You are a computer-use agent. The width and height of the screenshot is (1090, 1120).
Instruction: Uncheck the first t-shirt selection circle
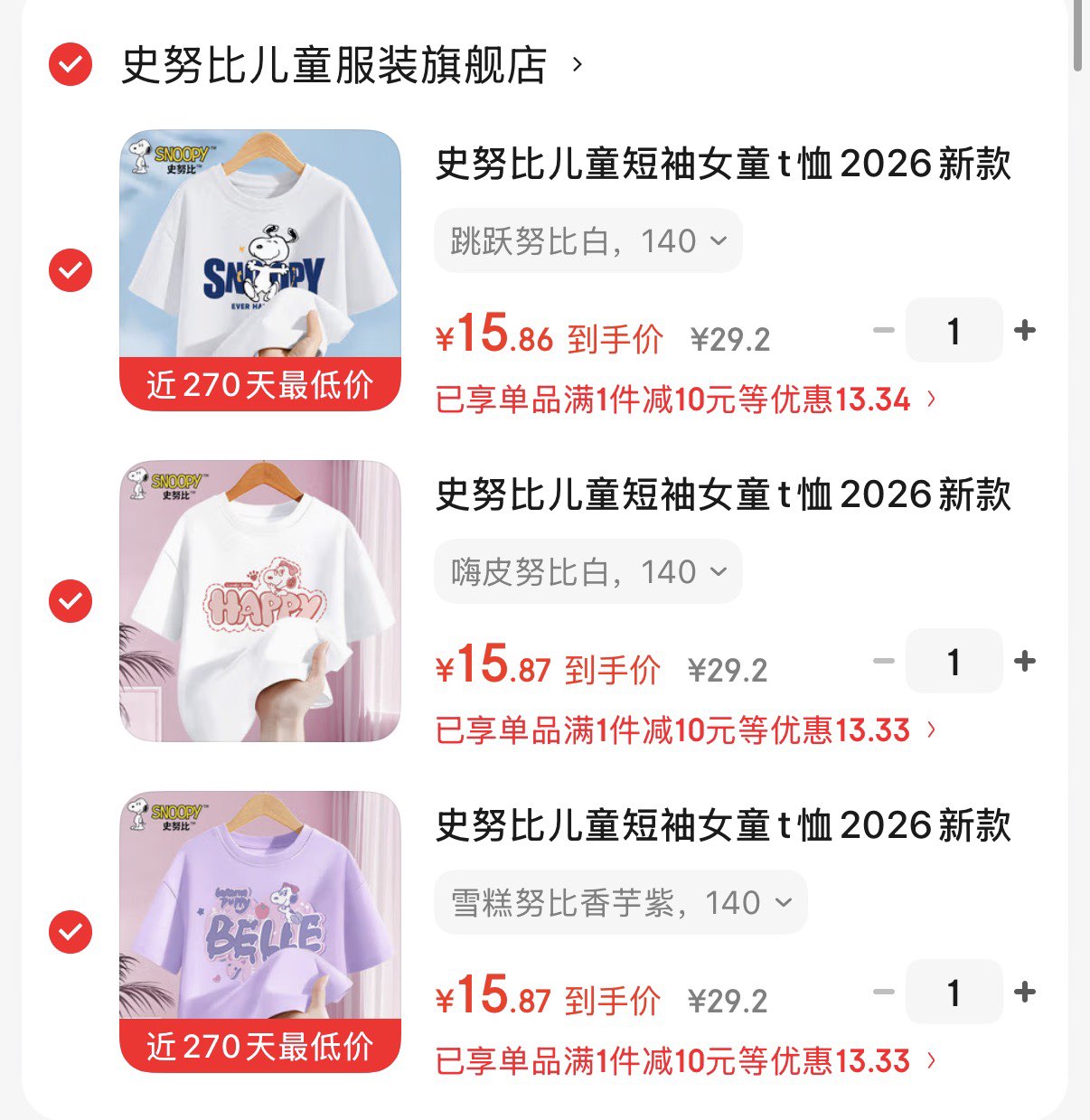tap(69, 268)
